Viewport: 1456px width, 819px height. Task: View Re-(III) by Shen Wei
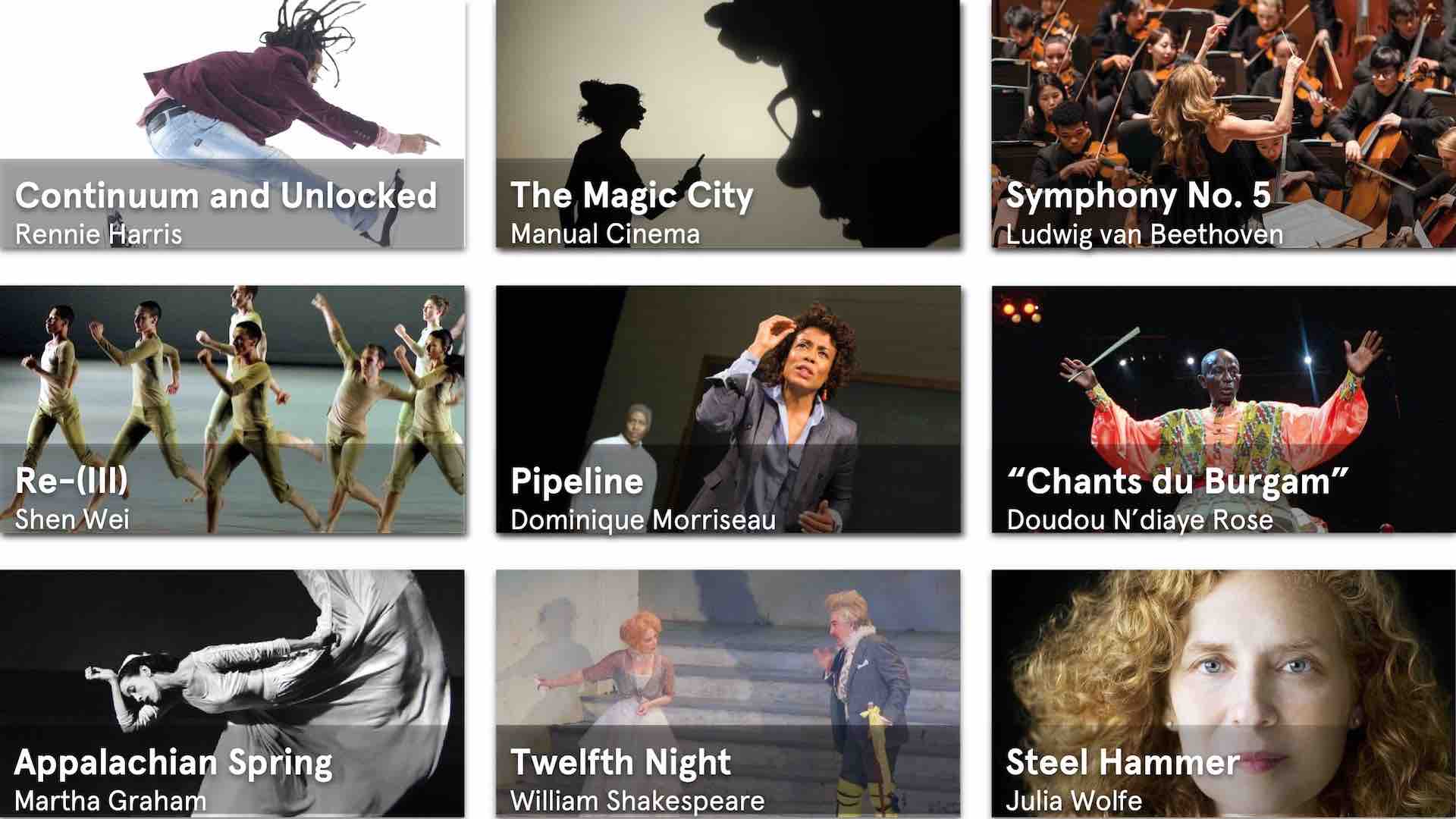pos(231,409)
